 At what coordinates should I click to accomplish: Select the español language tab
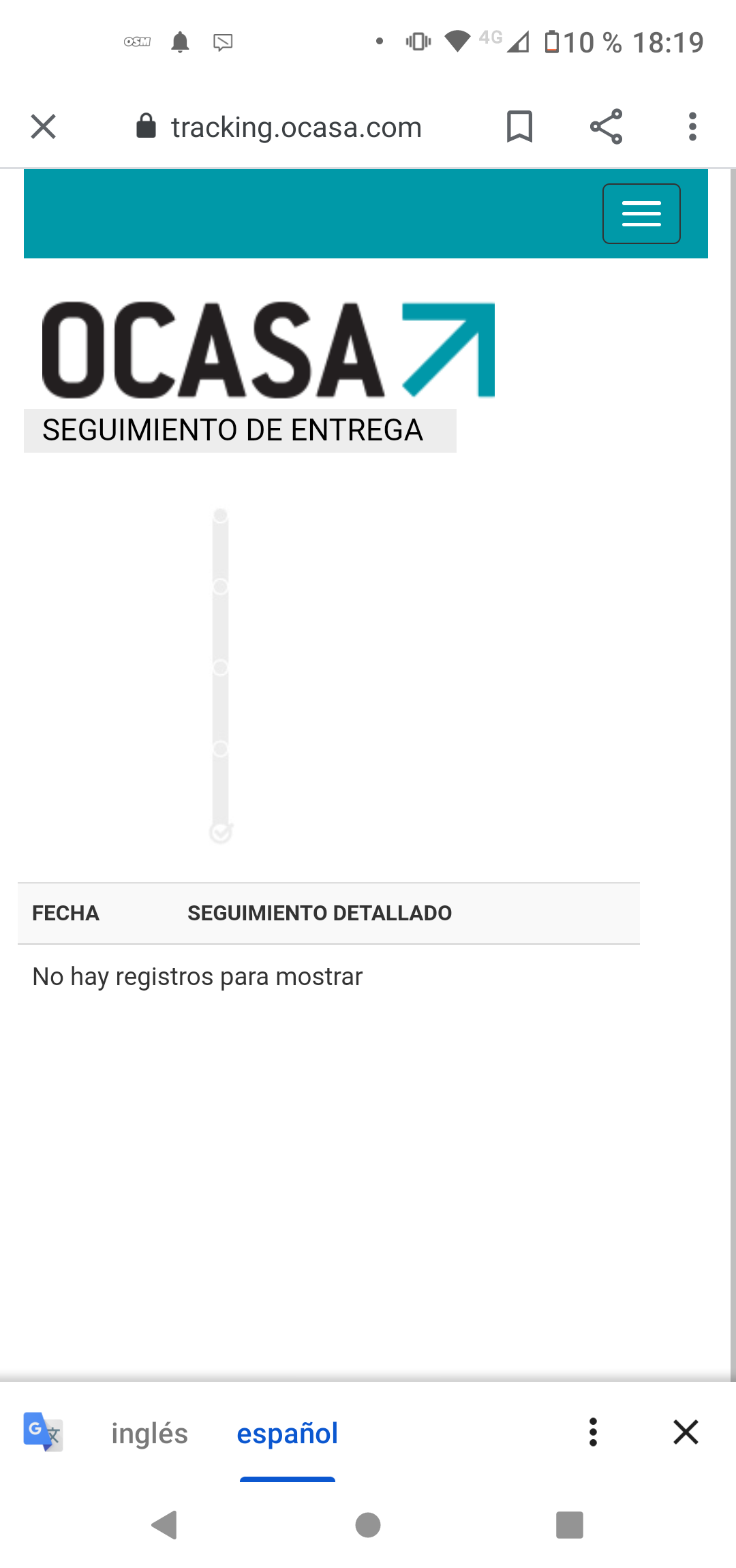click(287, 1433)
